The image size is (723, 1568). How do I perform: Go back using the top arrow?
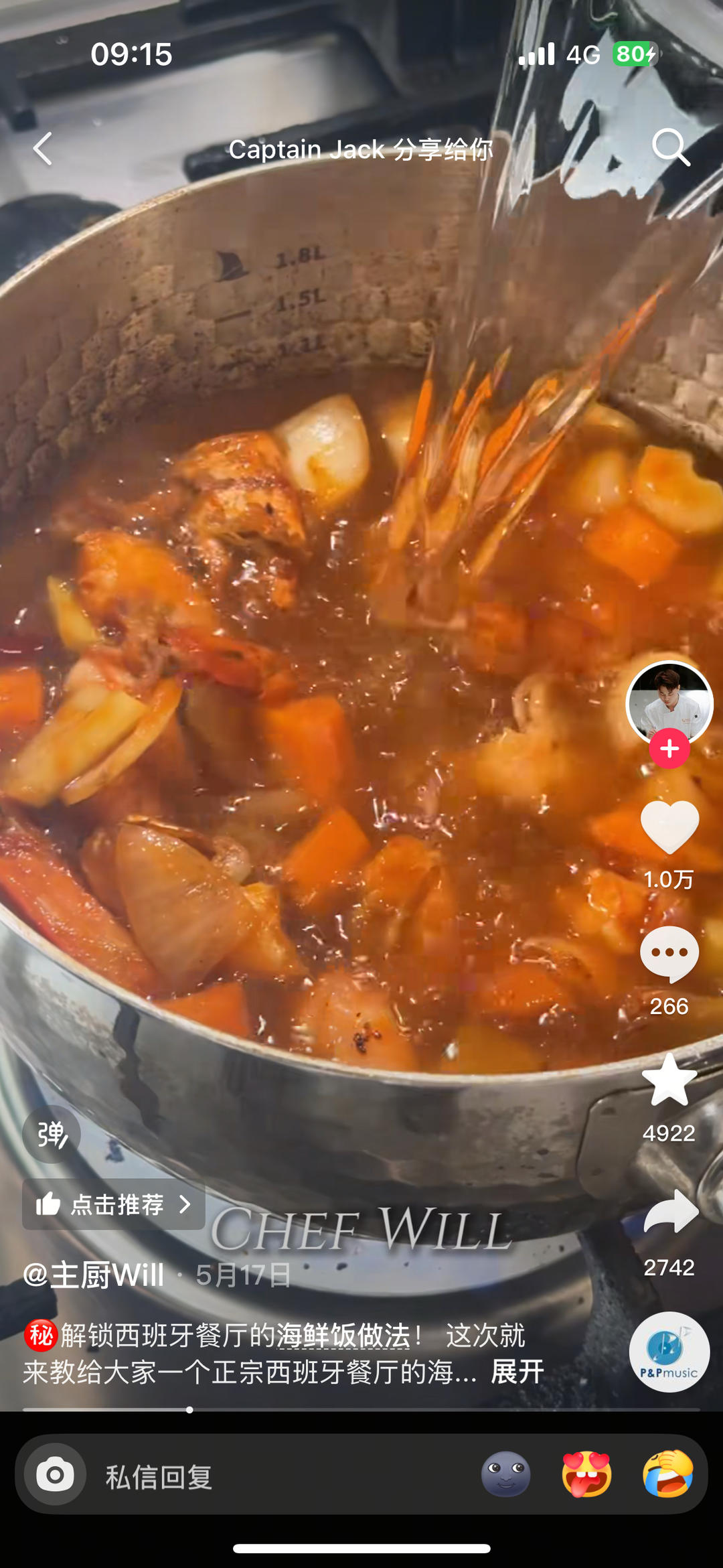coord(43,149)
